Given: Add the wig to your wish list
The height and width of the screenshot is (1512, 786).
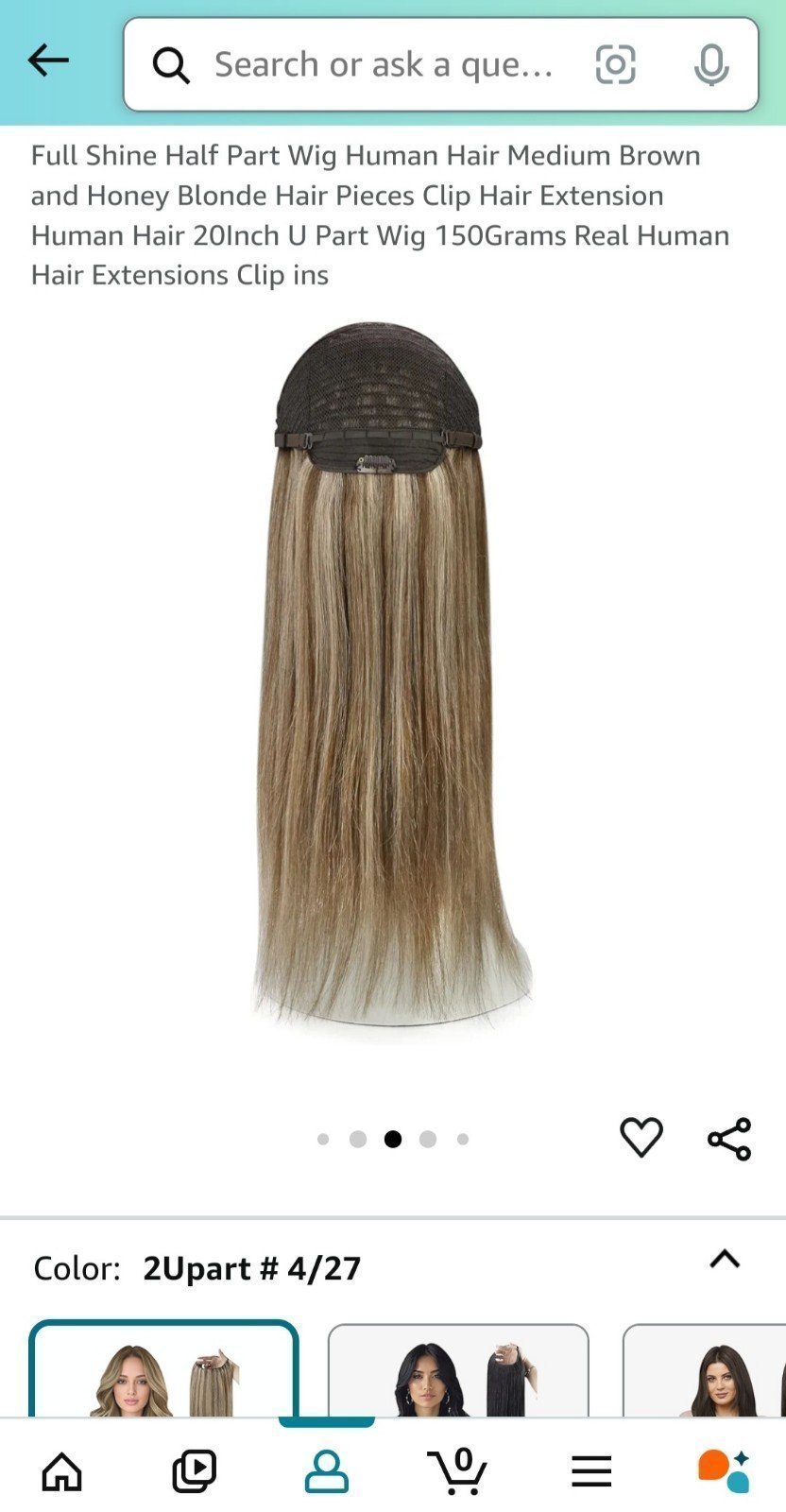Looking at the screenshot, I should click(x=641, y=1137).
